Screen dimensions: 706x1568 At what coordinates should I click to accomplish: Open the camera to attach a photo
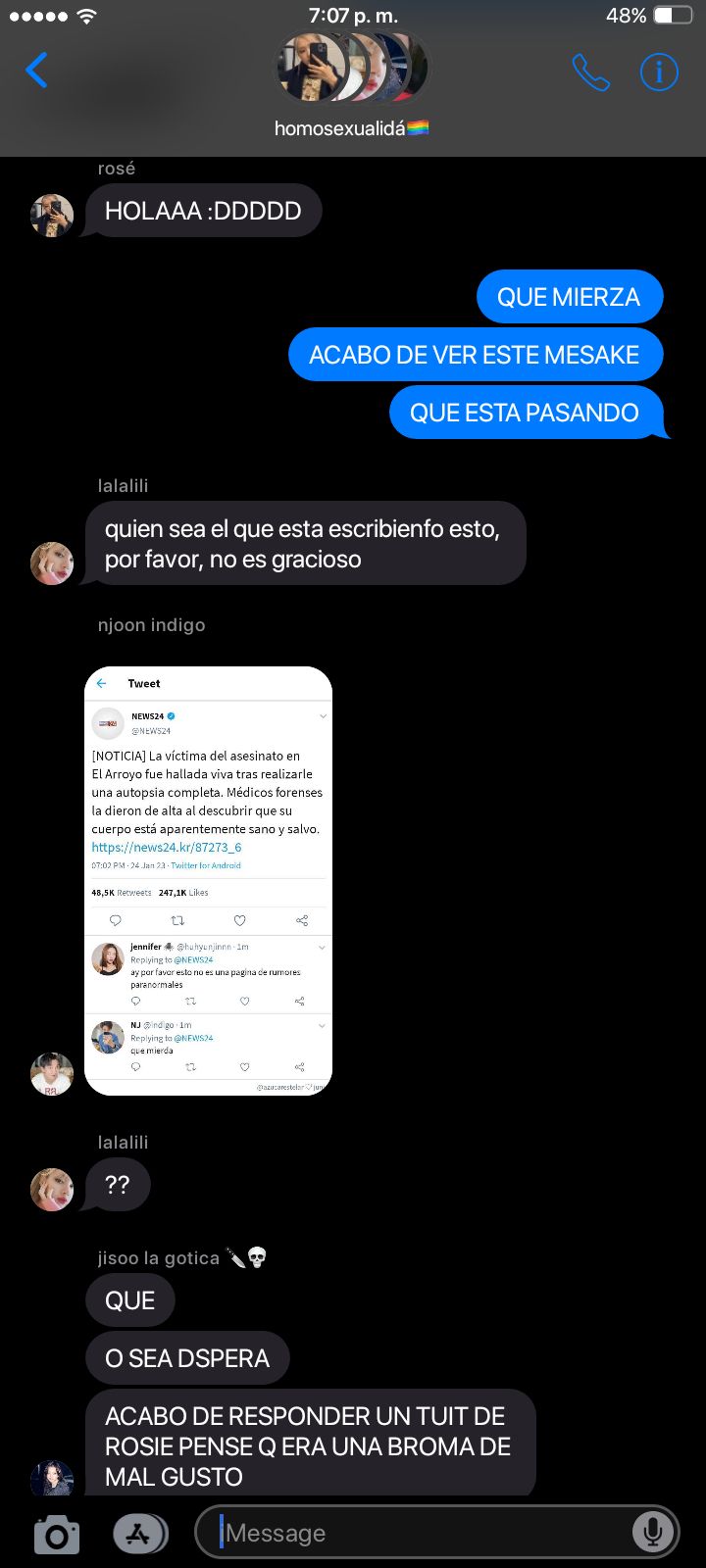(57, 1534)
